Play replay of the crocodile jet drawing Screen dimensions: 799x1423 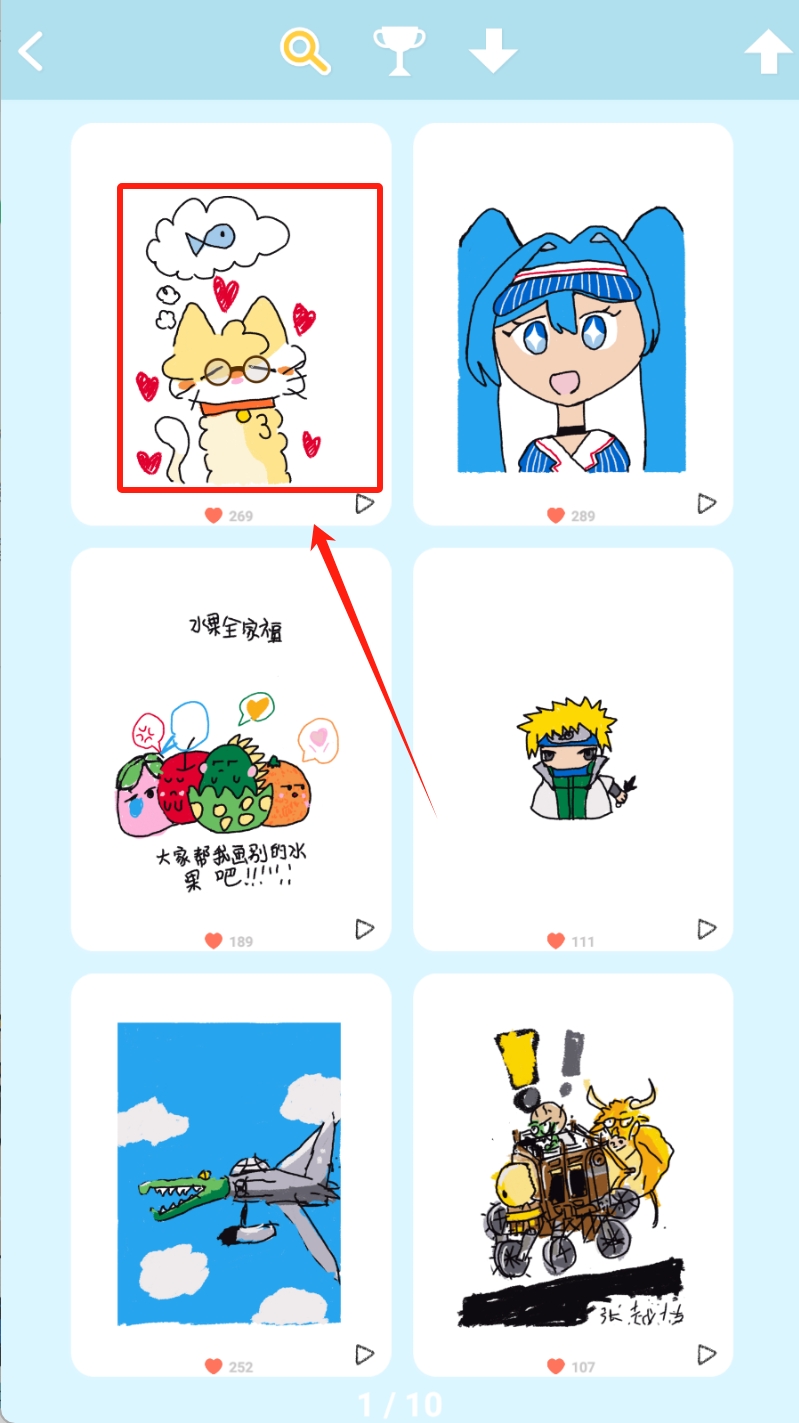[x=365, y=1354]
